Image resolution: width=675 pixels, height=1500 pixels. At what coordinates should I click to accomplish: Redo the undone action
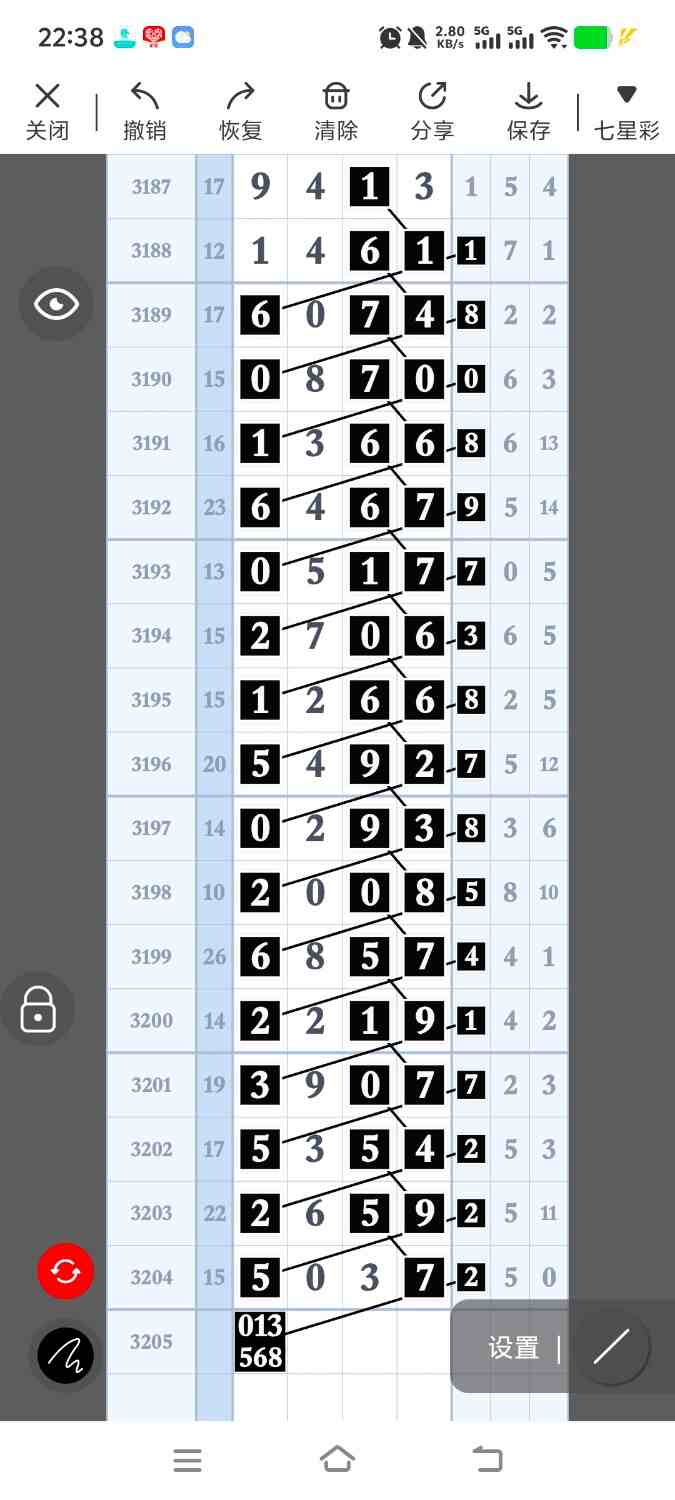[240, 111]
